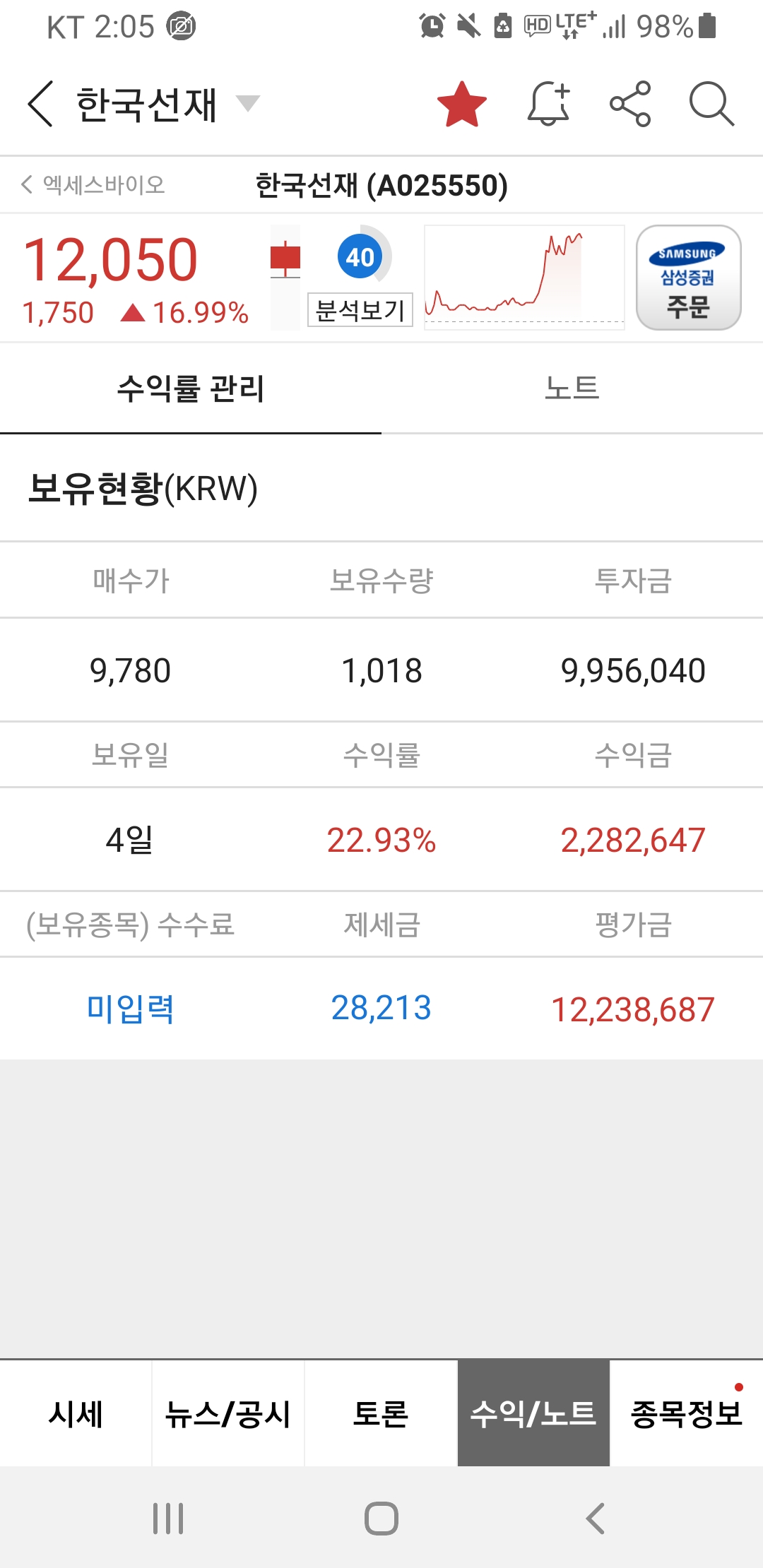Tap the 삼성증권 주문 order button

(x=688, y=278)
